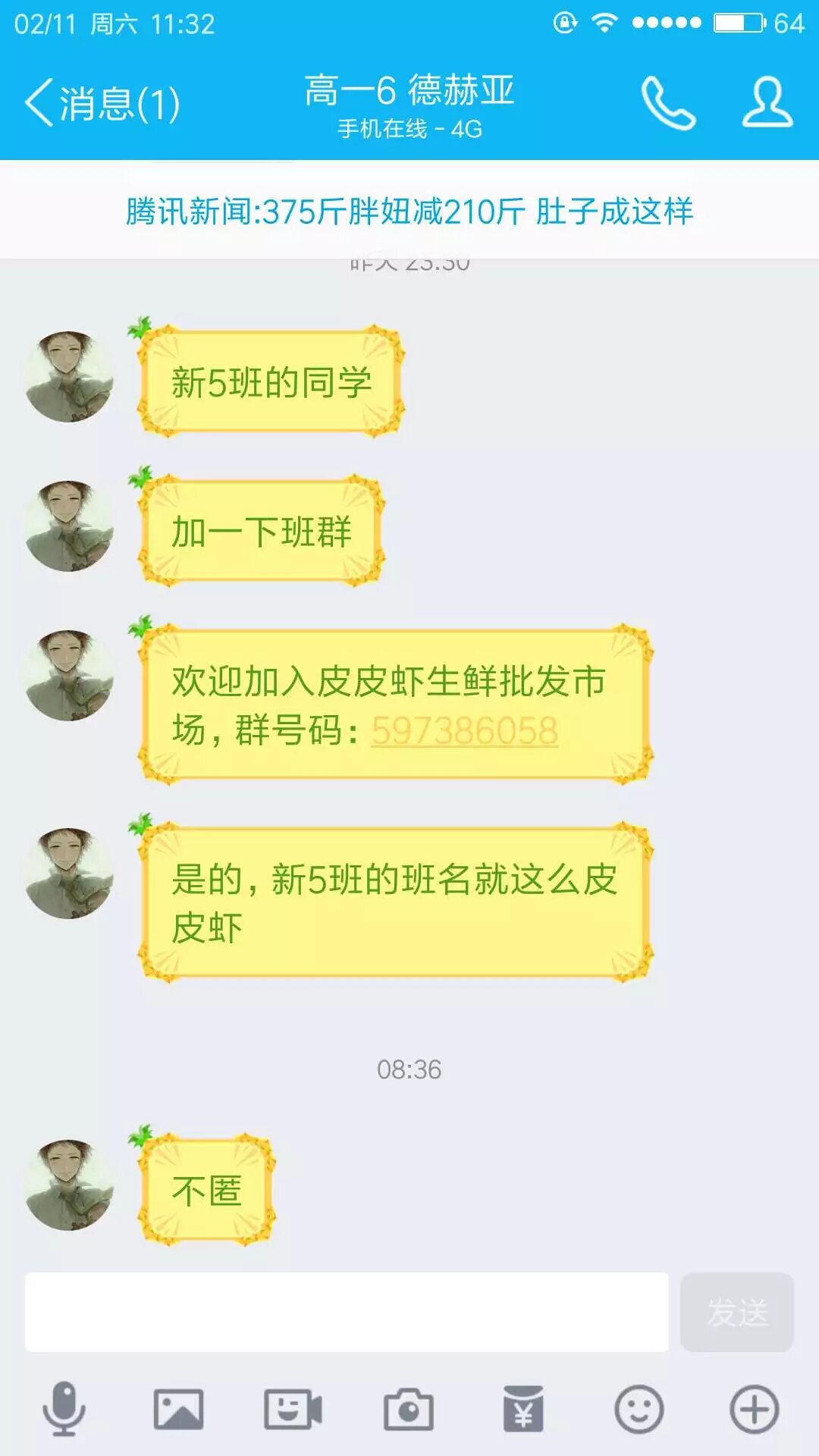Start a voice call with 德赫亚

tap(667, 102)
